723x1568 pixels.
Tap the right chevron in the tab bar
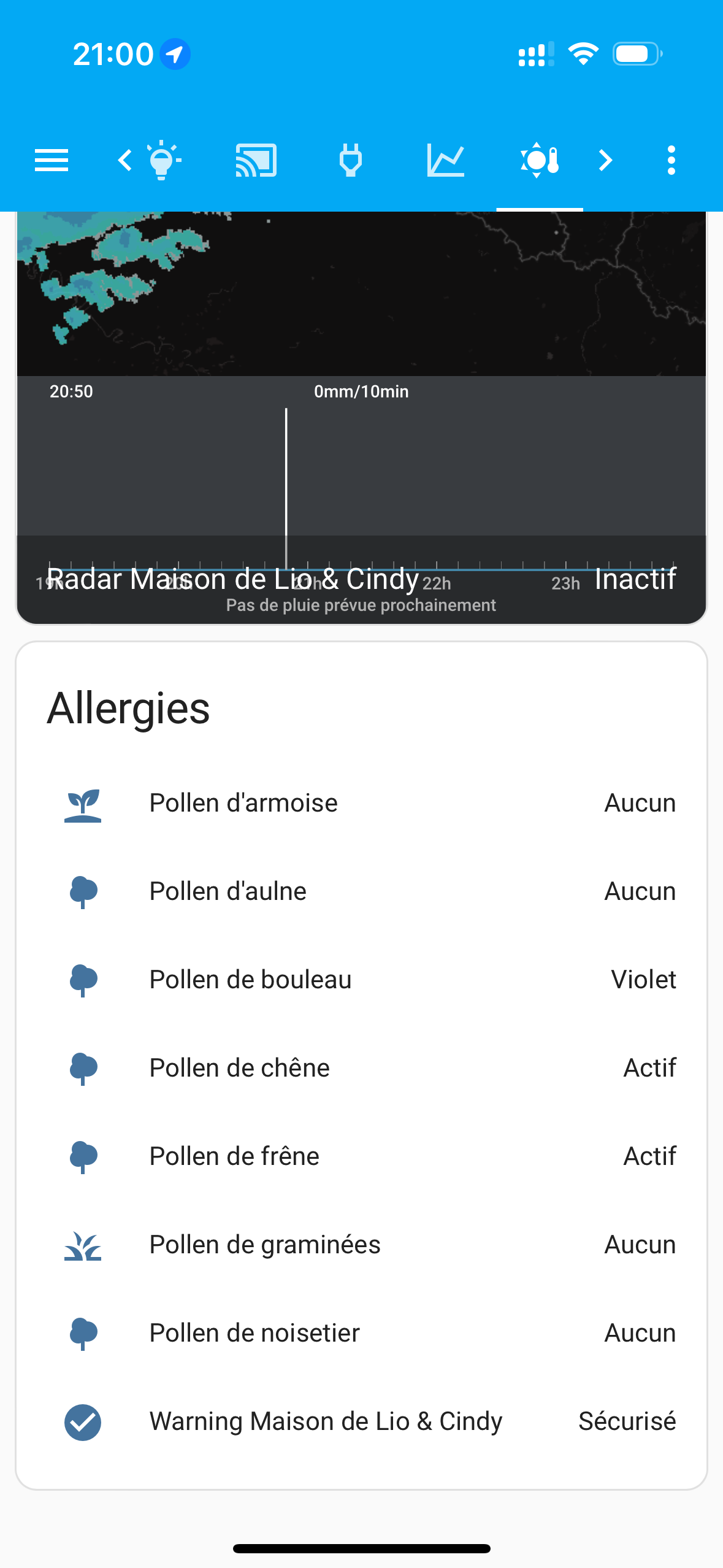pos(606,161)
